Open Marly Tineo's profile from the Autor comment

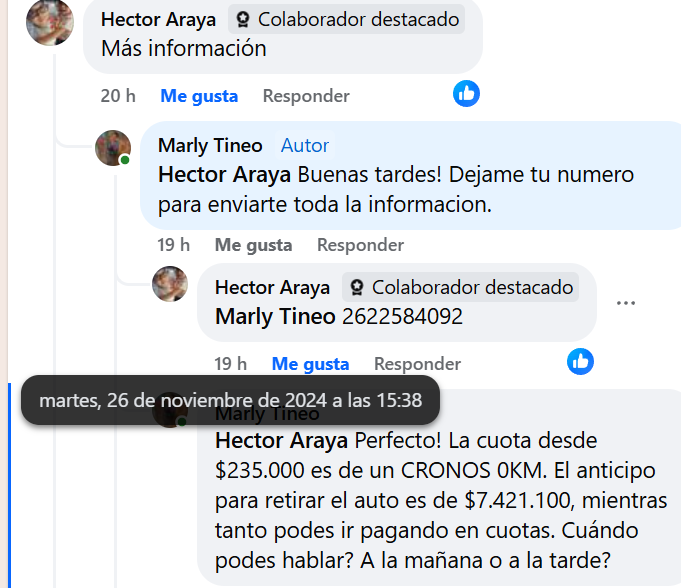point(210,146)
